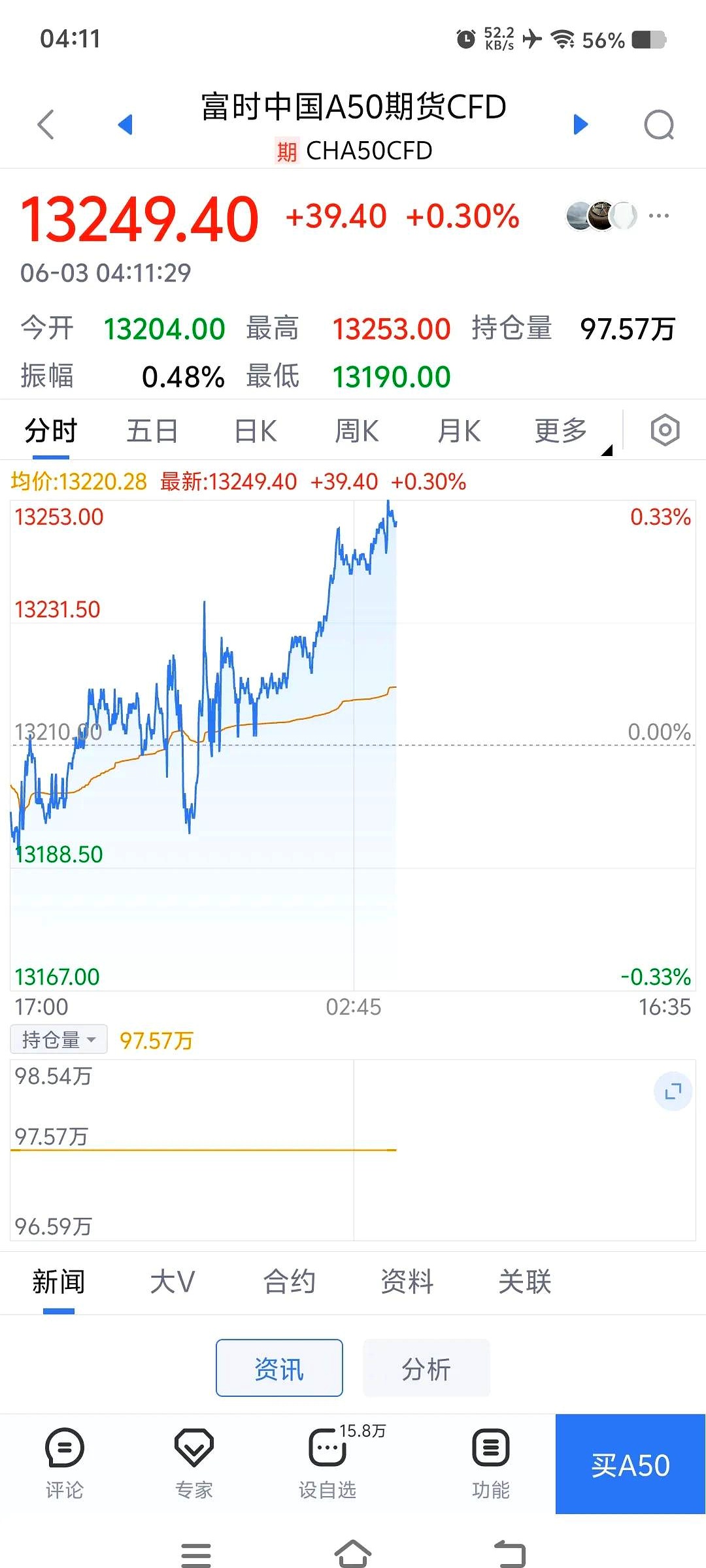The image size is (706, 1568).
Task: Select the 五日 five-day view
Action: pos(152,429)
